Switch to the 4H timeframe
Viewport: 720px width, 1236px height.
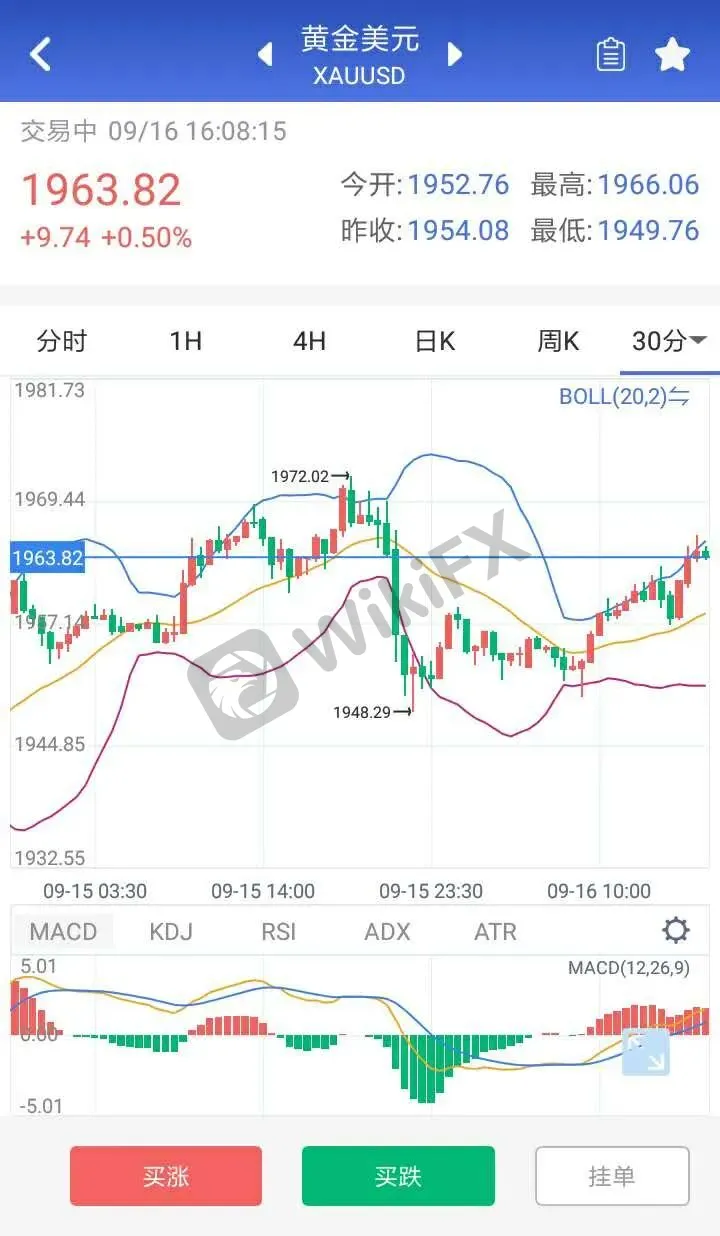pos(310,341)
